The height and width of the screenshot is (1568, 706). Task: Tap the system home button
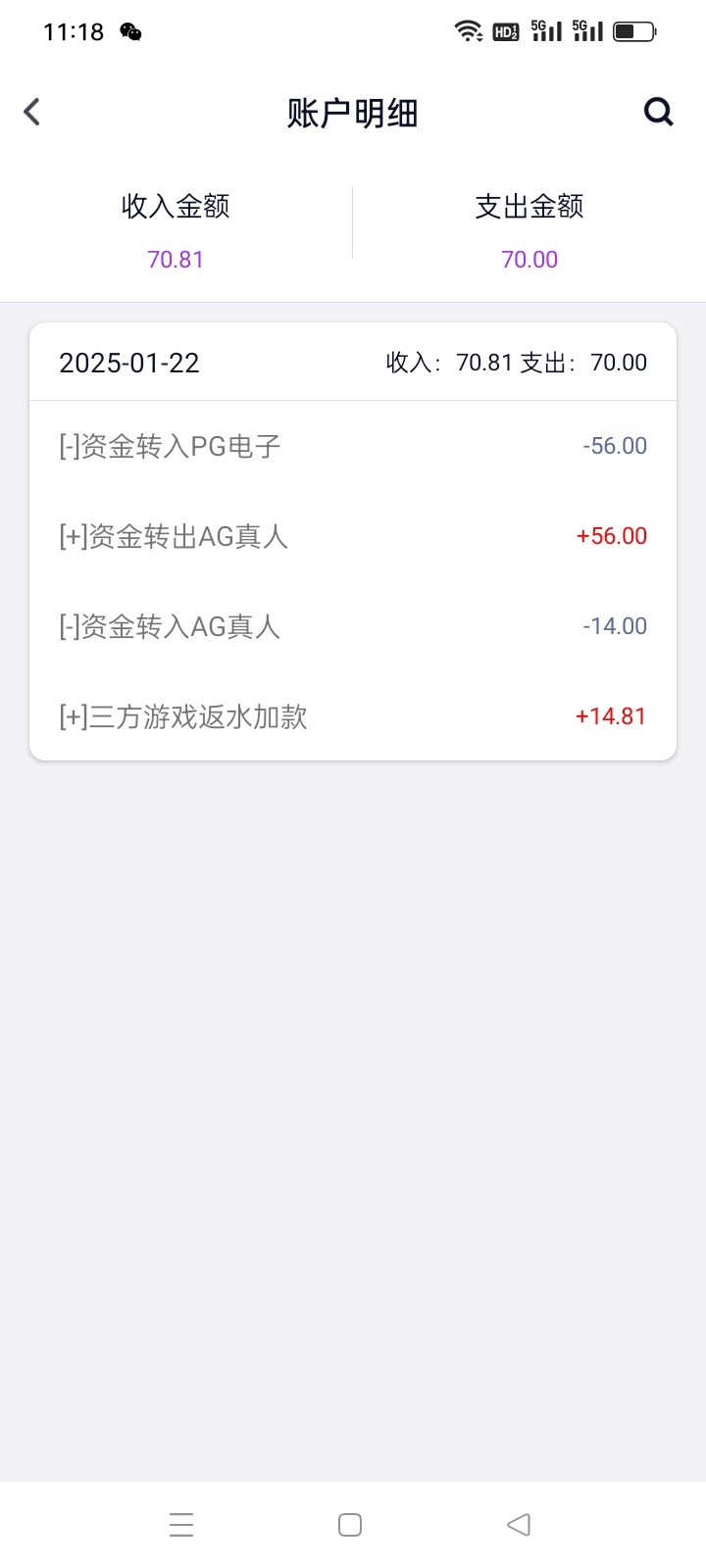[x=350, y=1524]
